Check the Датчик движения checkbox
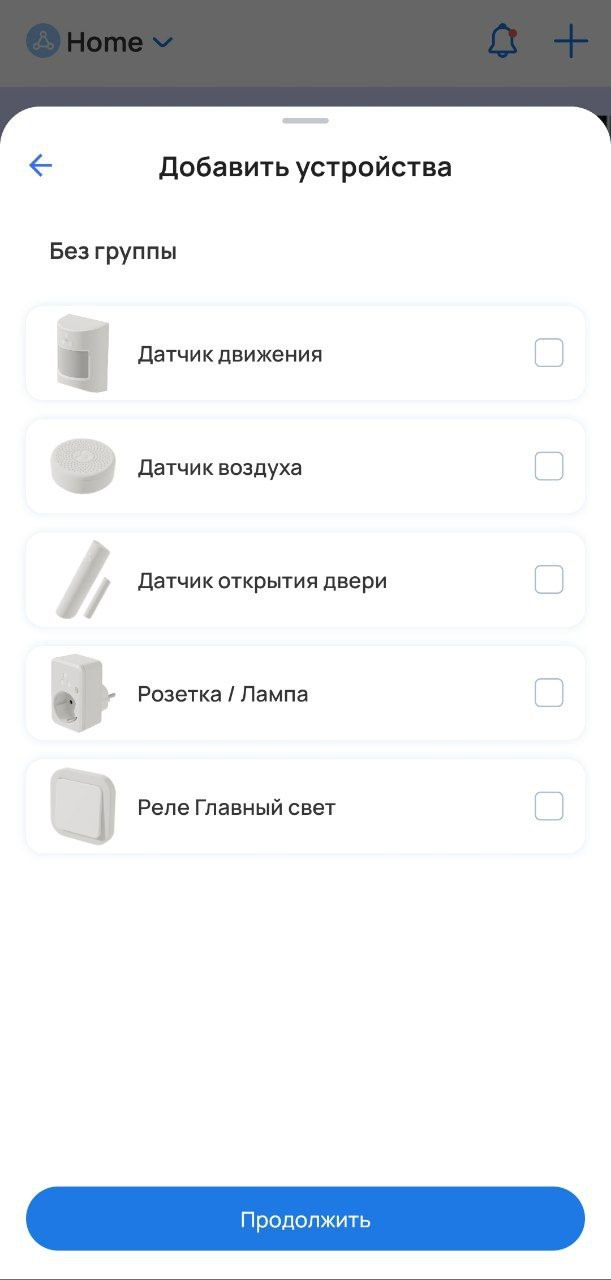 549,353
